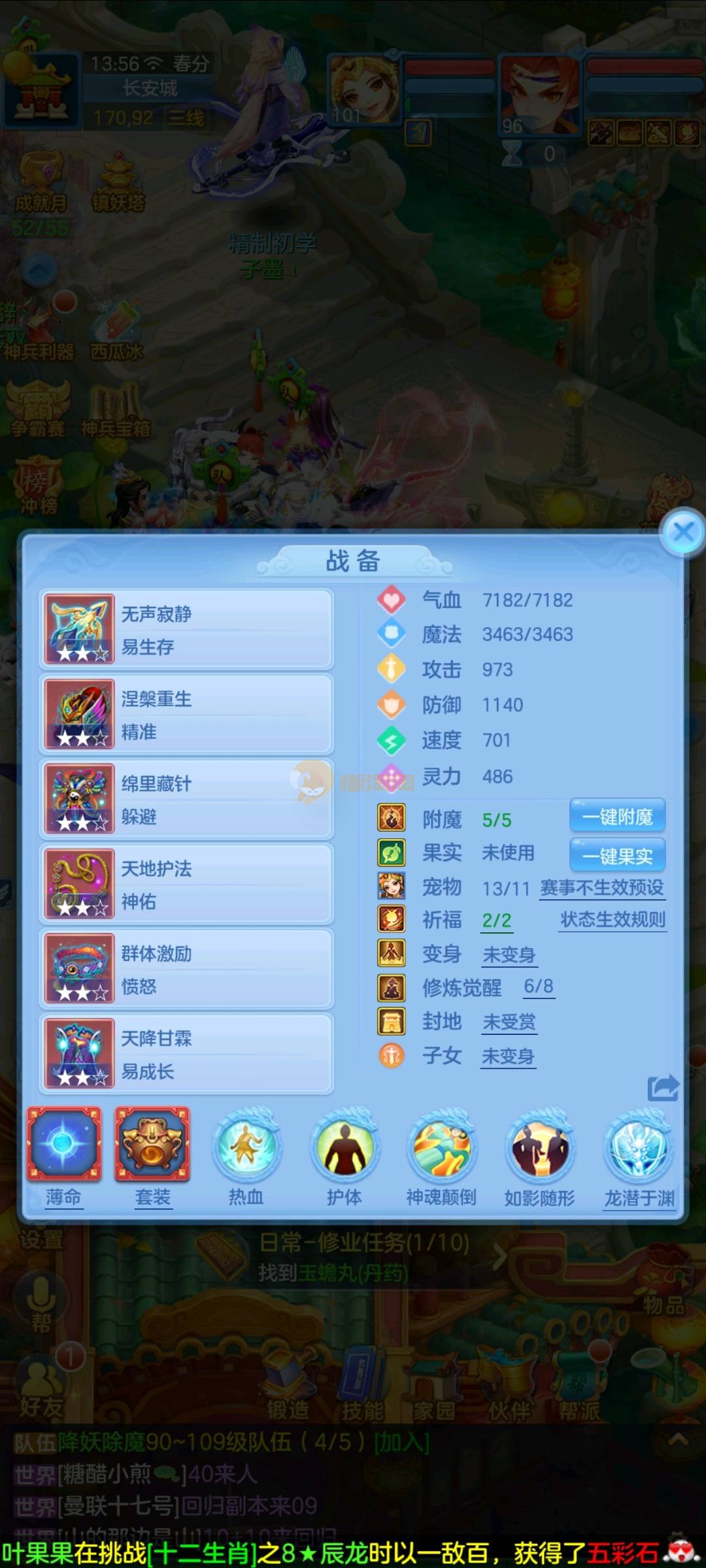706x1568 pixels.
Task: Tap the 一键附魔 button
Action: click(x=617, y=817)
